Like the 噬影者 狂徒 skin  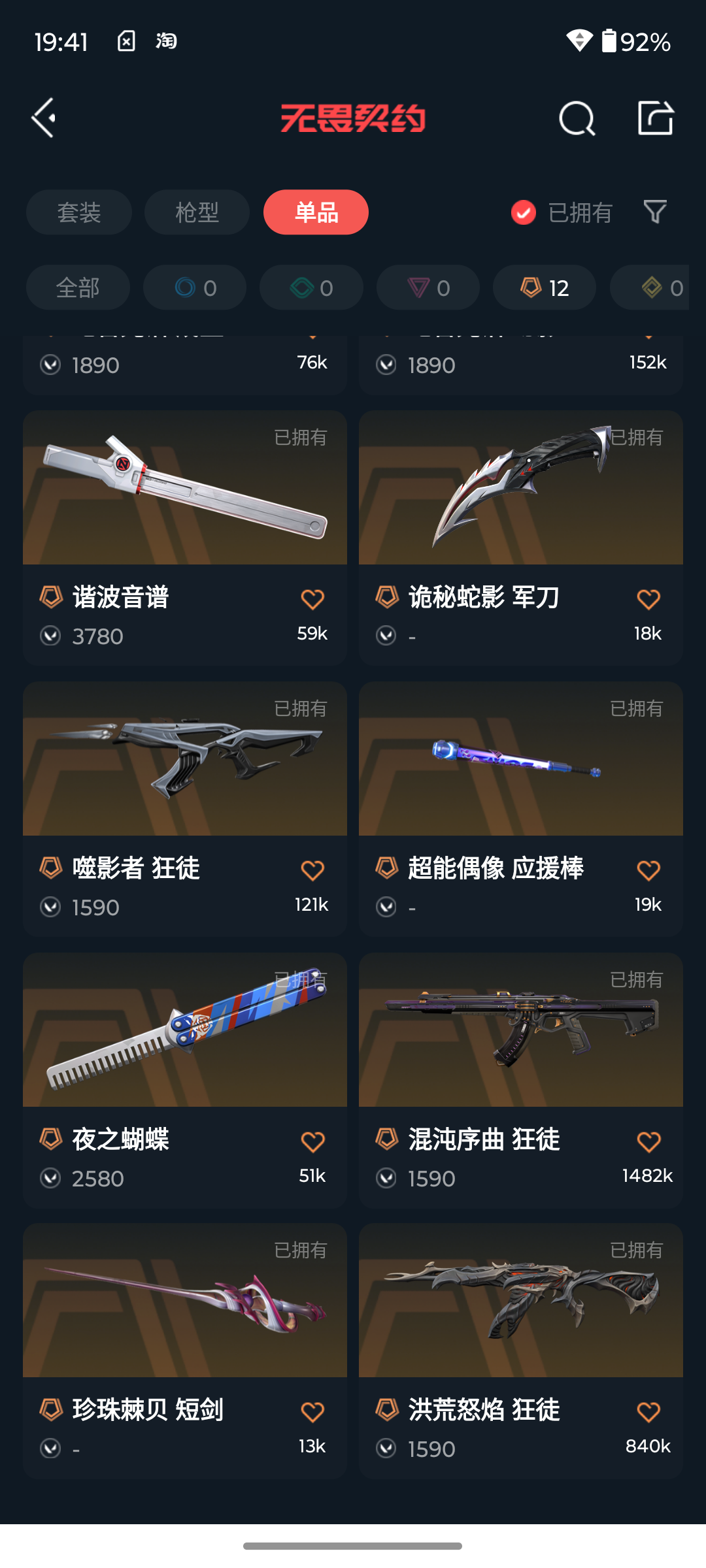point(312,870)
